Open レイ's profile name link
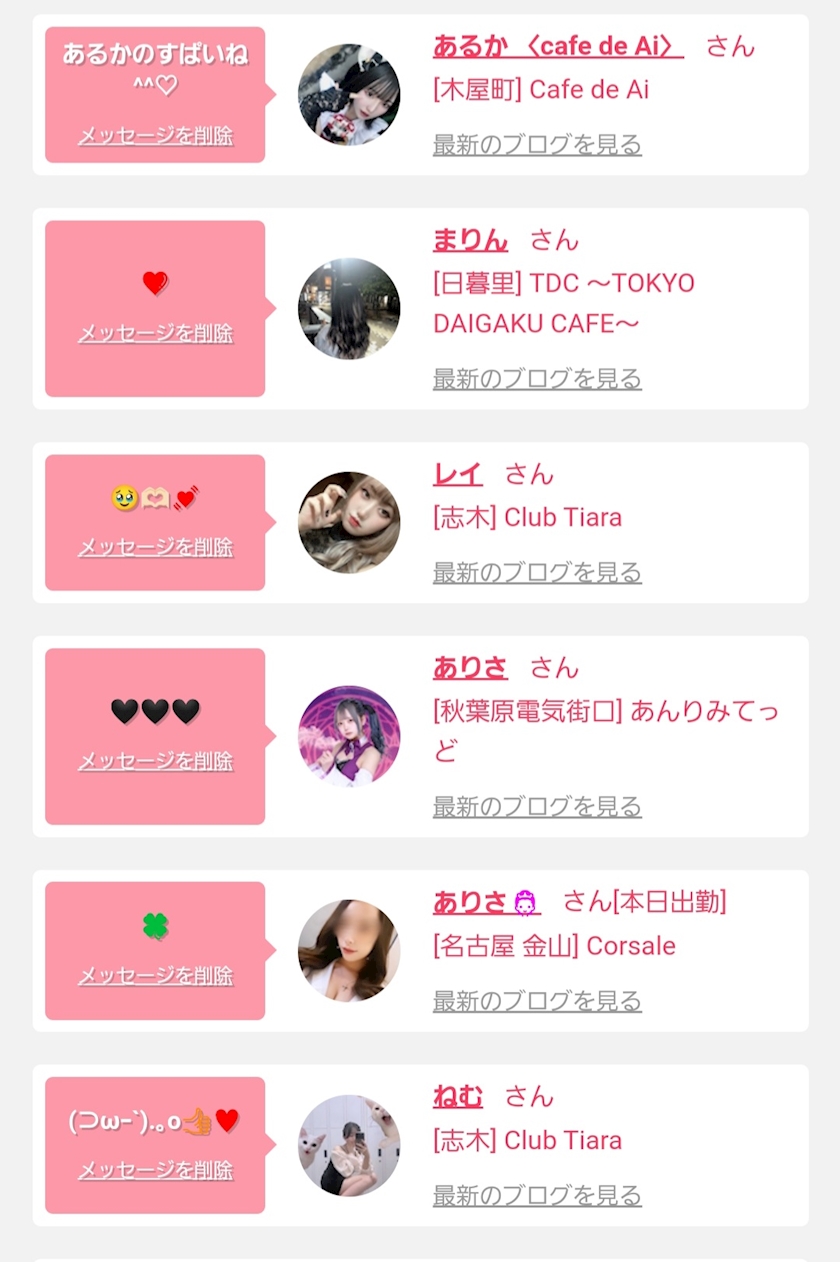This screenshot has height=1262, width=840. pos(458,474)
